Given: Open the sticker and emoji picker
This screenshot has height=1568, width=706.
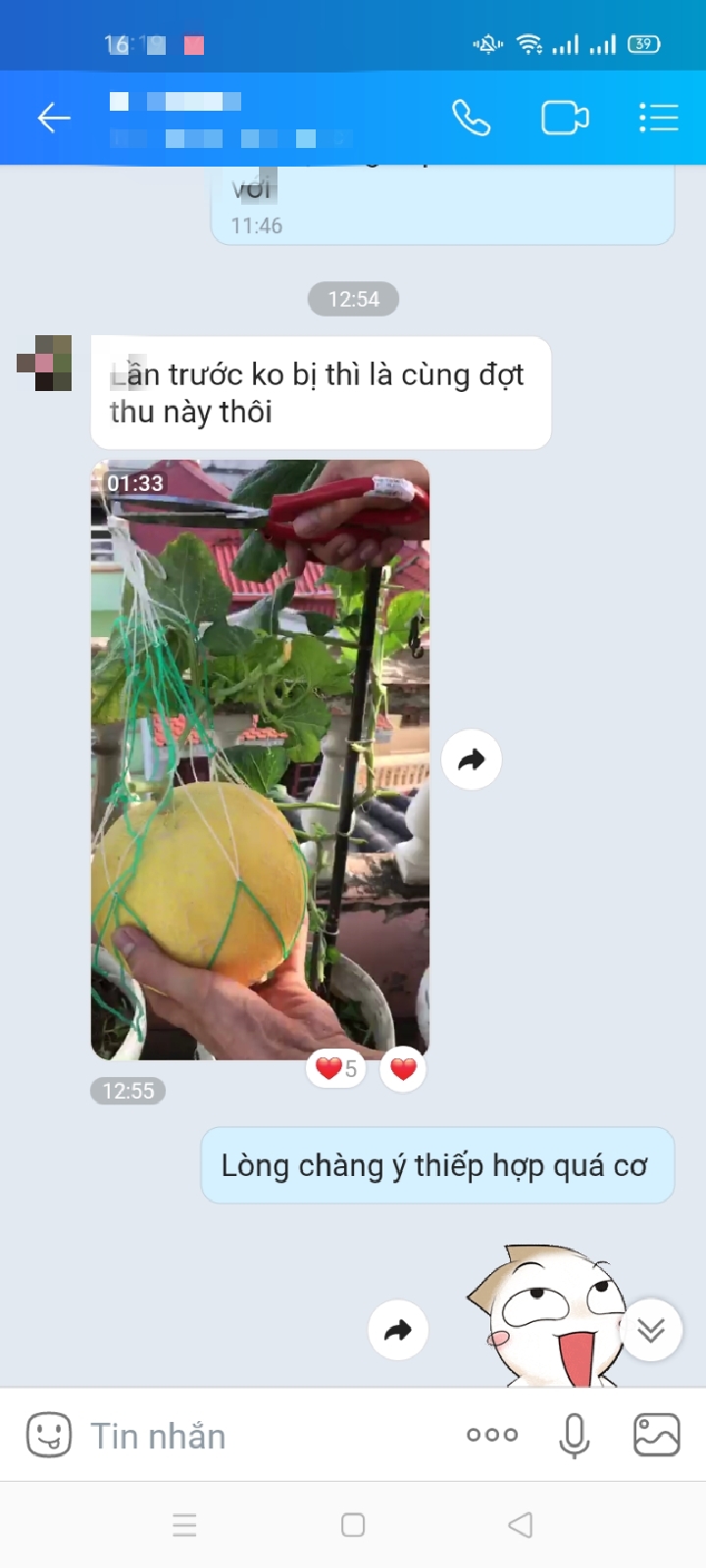Looking at the screenshot, I should click(49, 1436).
